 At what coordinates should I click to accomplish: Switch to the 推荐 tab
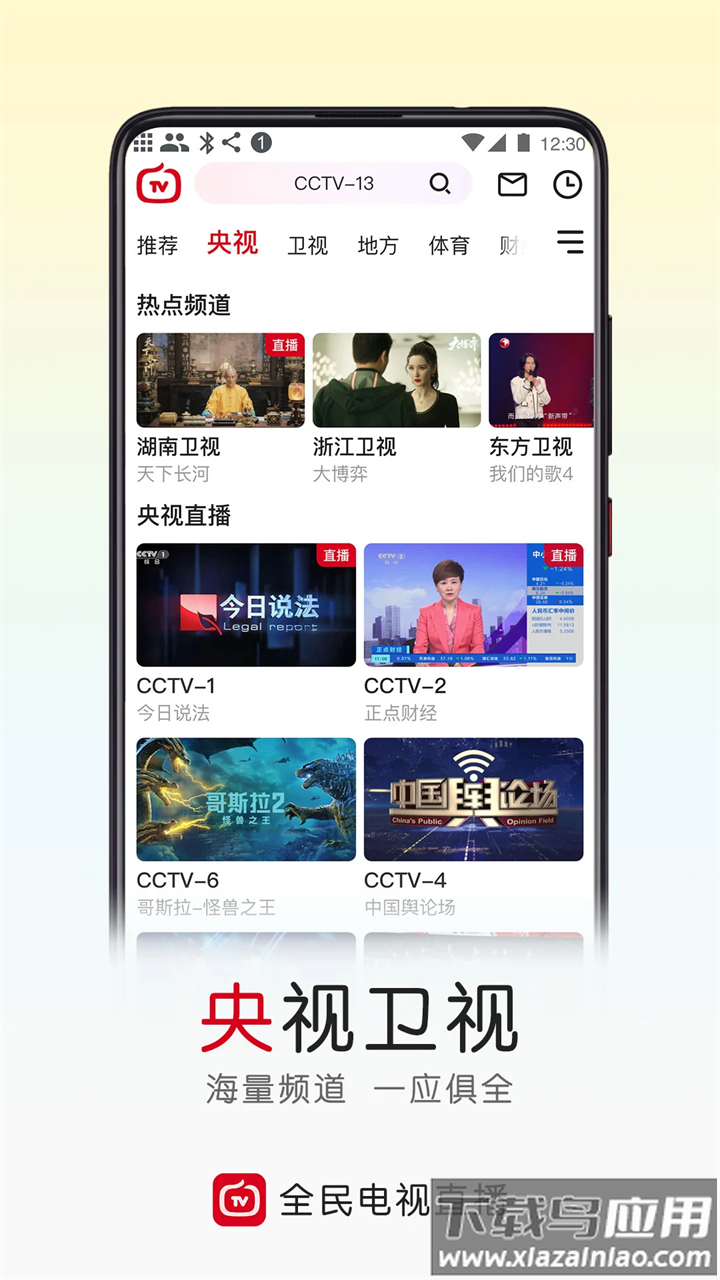point(156,245)
